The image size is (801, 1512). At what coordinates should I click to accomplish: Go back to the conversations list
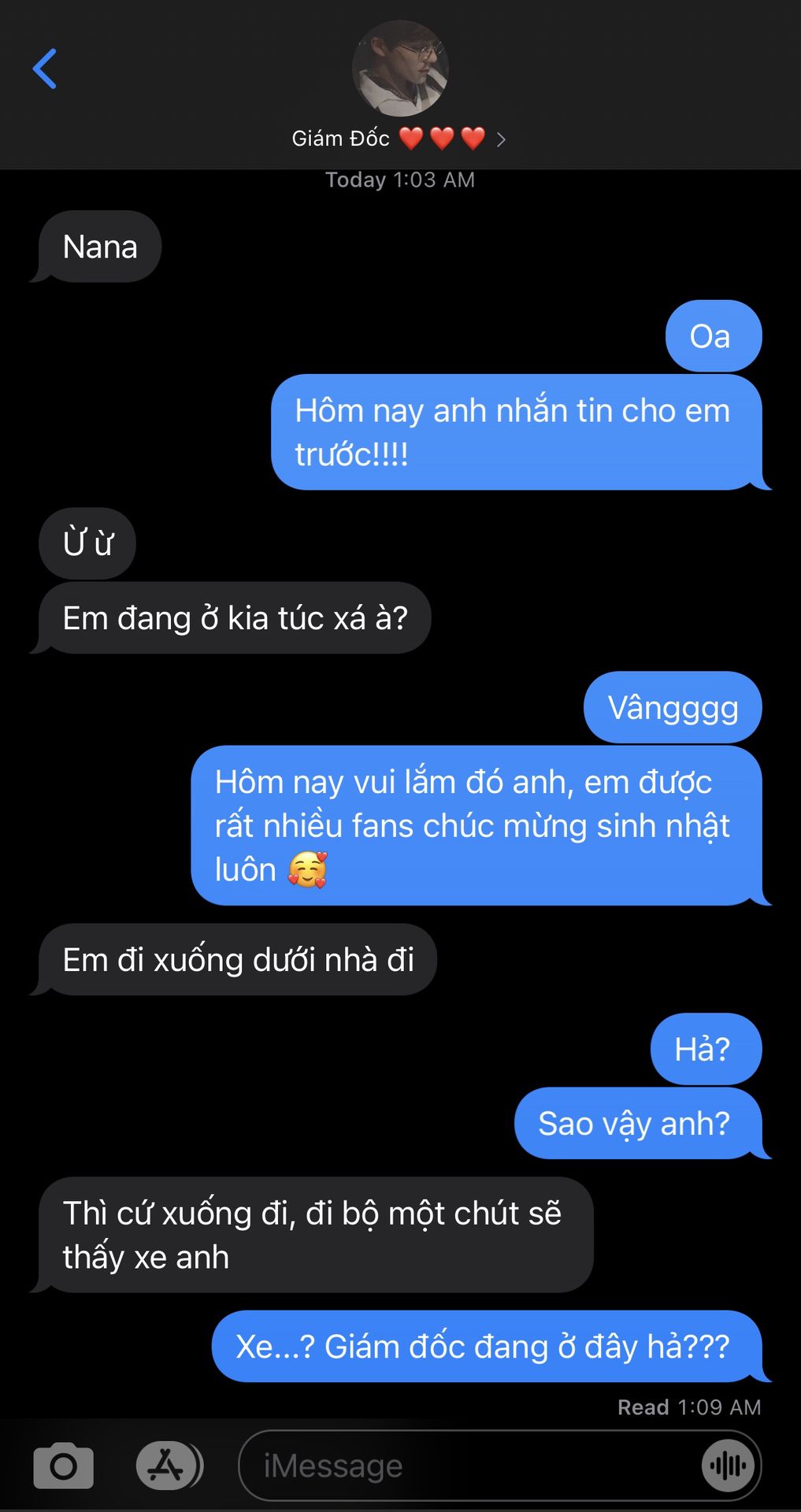(45, 69)
